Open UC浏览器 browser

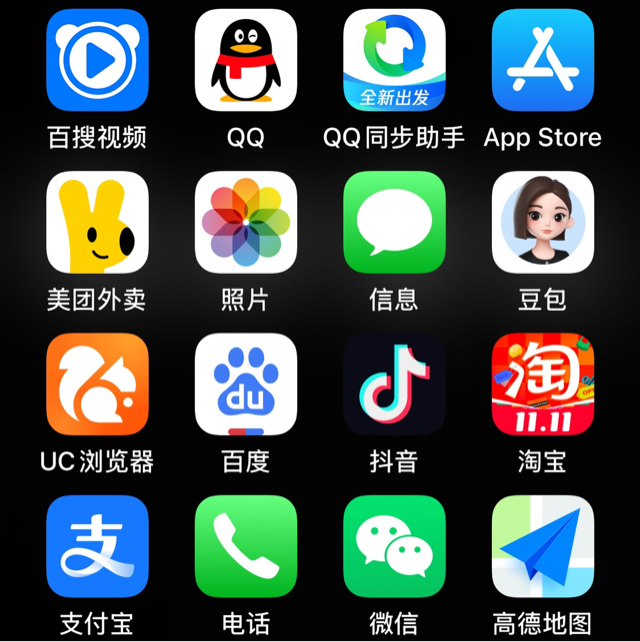tap(97, 384)
